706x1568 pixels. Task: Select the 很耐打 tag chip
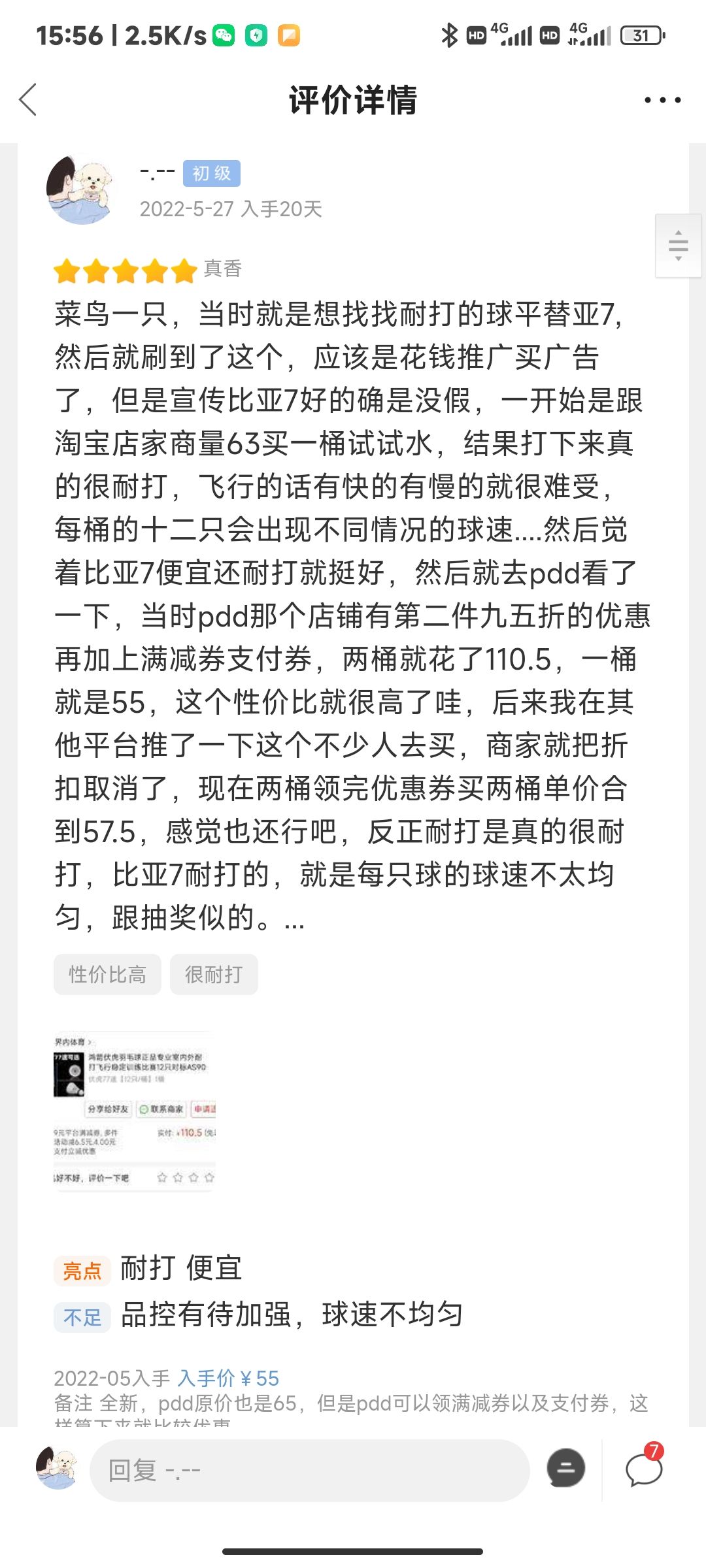coord(214,974)
